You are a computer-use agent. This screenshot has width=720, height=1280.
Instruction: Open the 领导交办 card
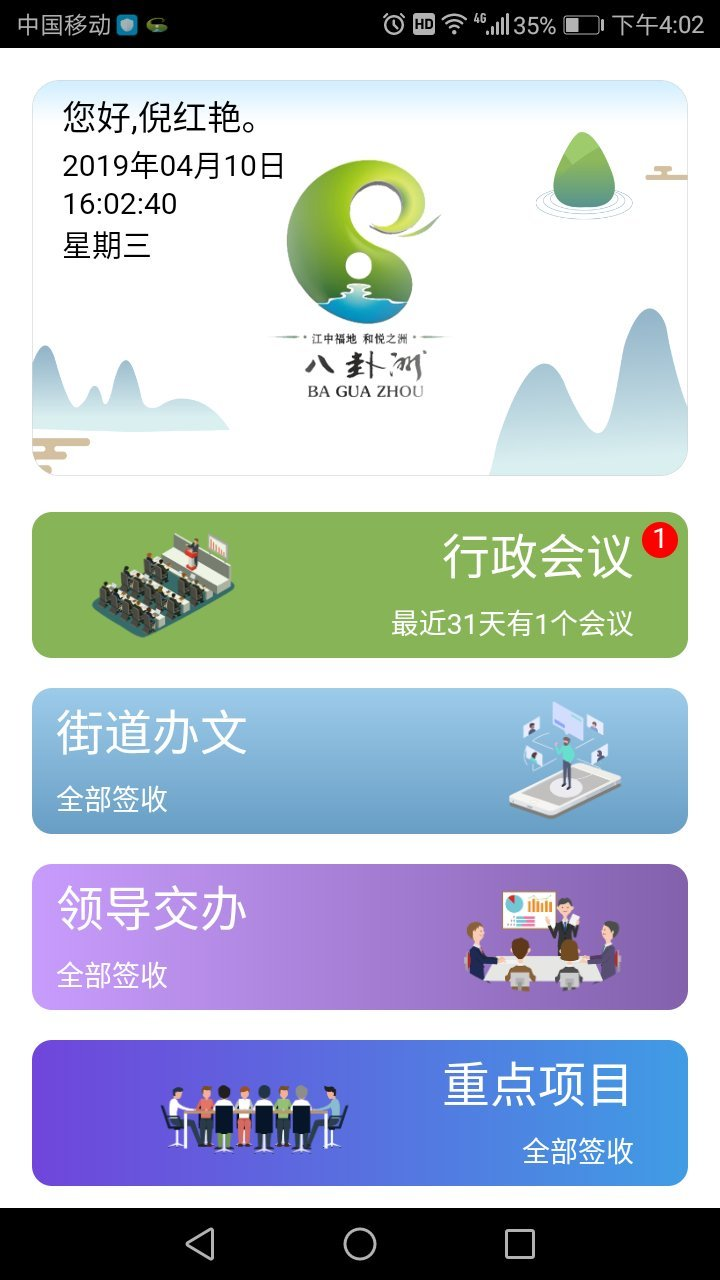pyautogui.click(x=360, y=937)
